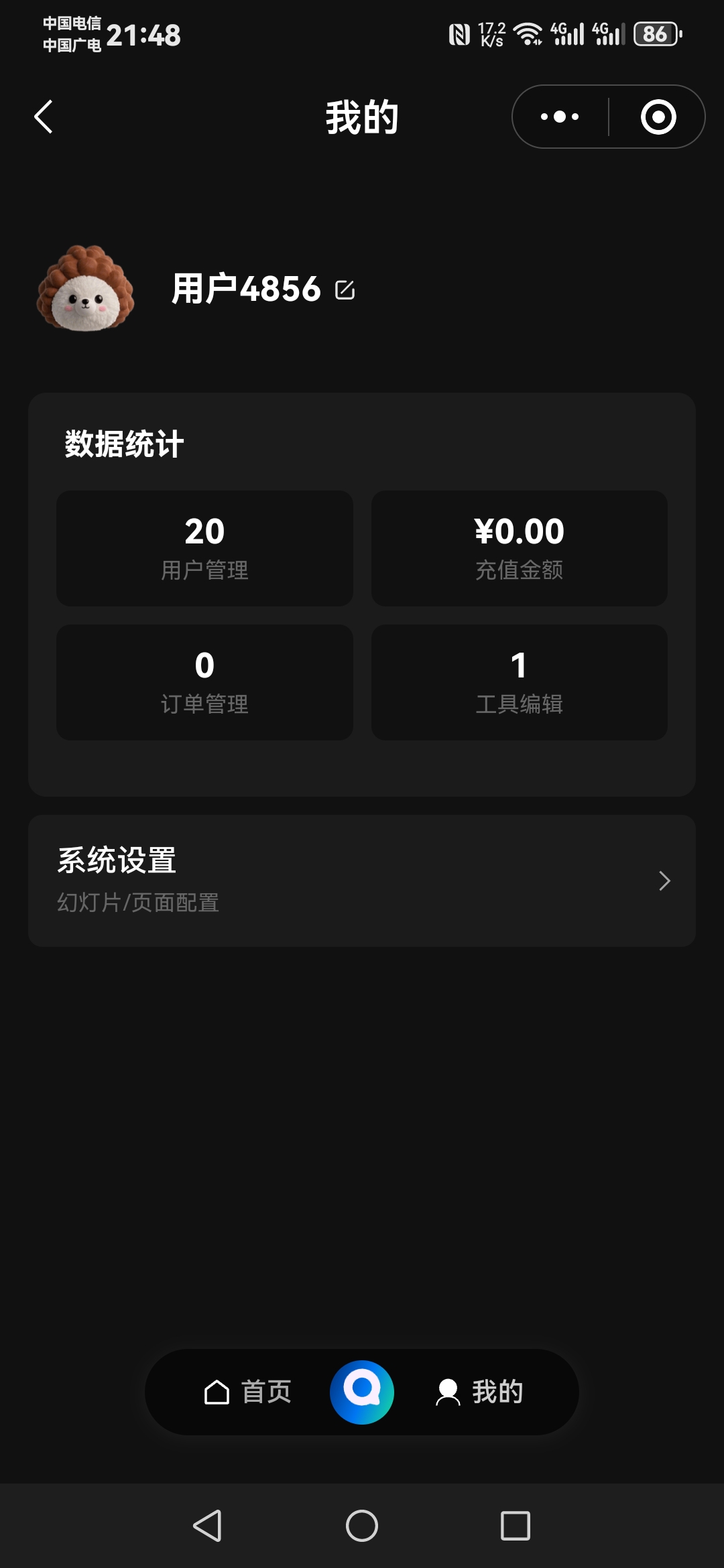
Task: Open 用户管理 statistics card
Action: click(x=204, y=547)
